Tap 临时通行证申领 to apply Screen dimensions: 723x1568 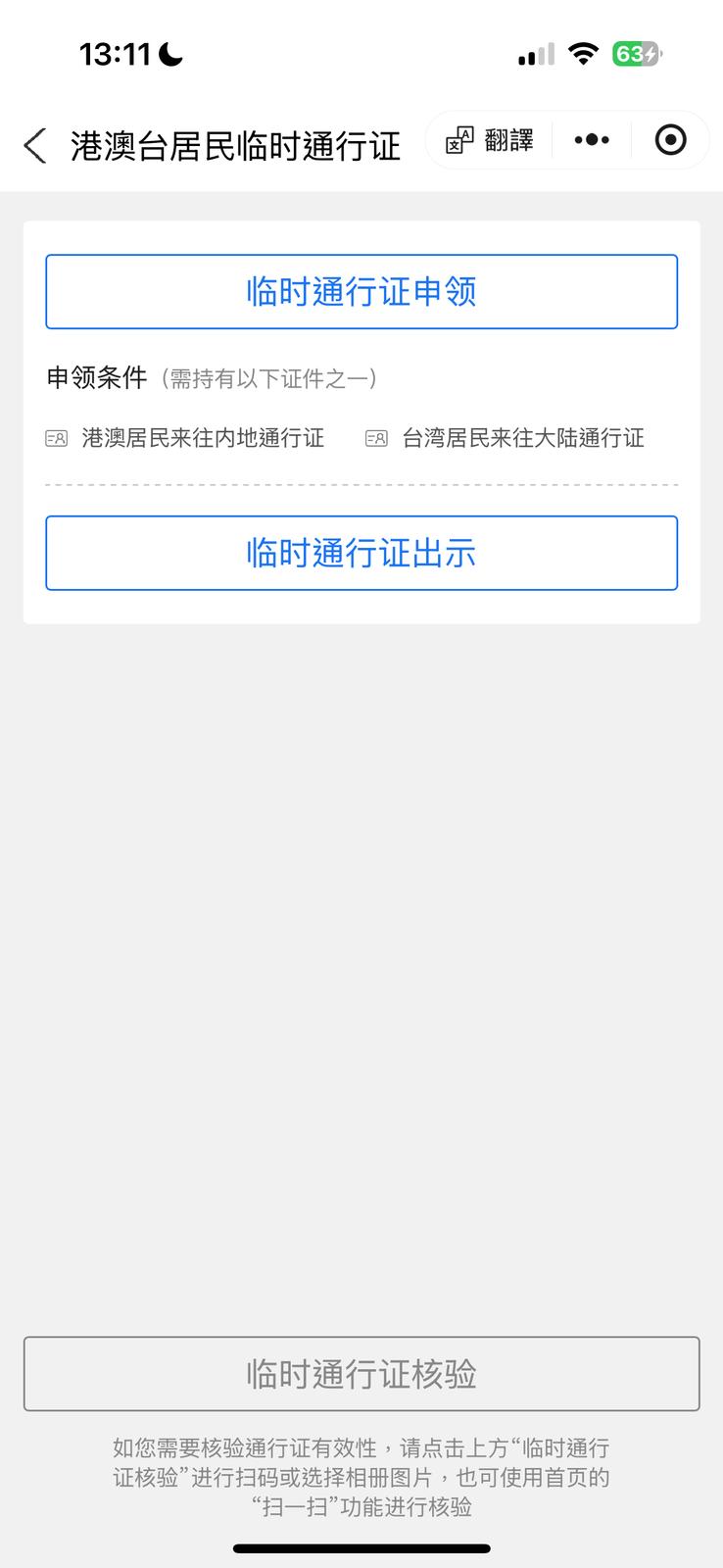pos(361,292)
